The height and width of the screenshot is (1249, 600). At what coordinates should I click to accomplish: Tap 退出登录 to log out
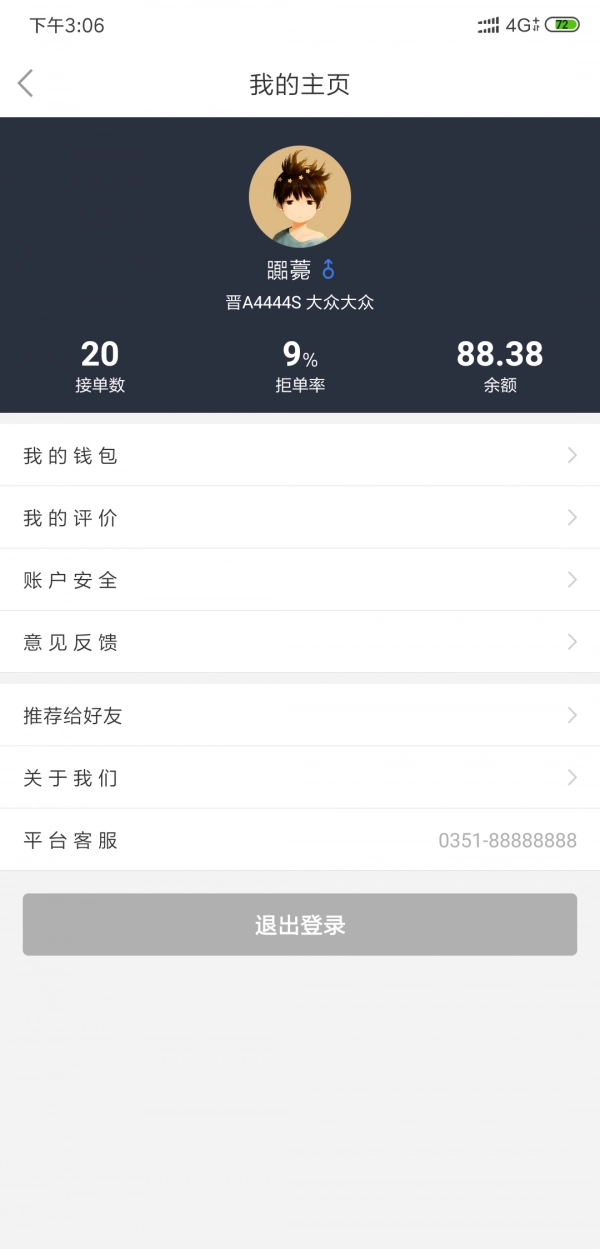[300, 925]
